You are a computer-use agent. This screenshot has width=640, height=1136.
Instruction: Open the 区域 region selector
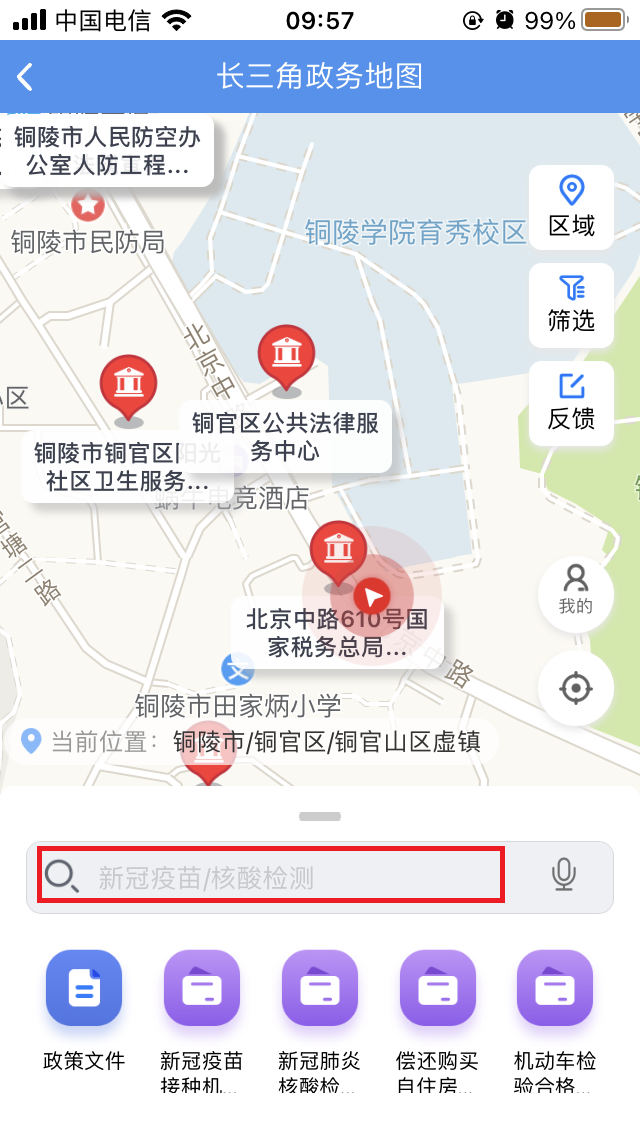571,207
